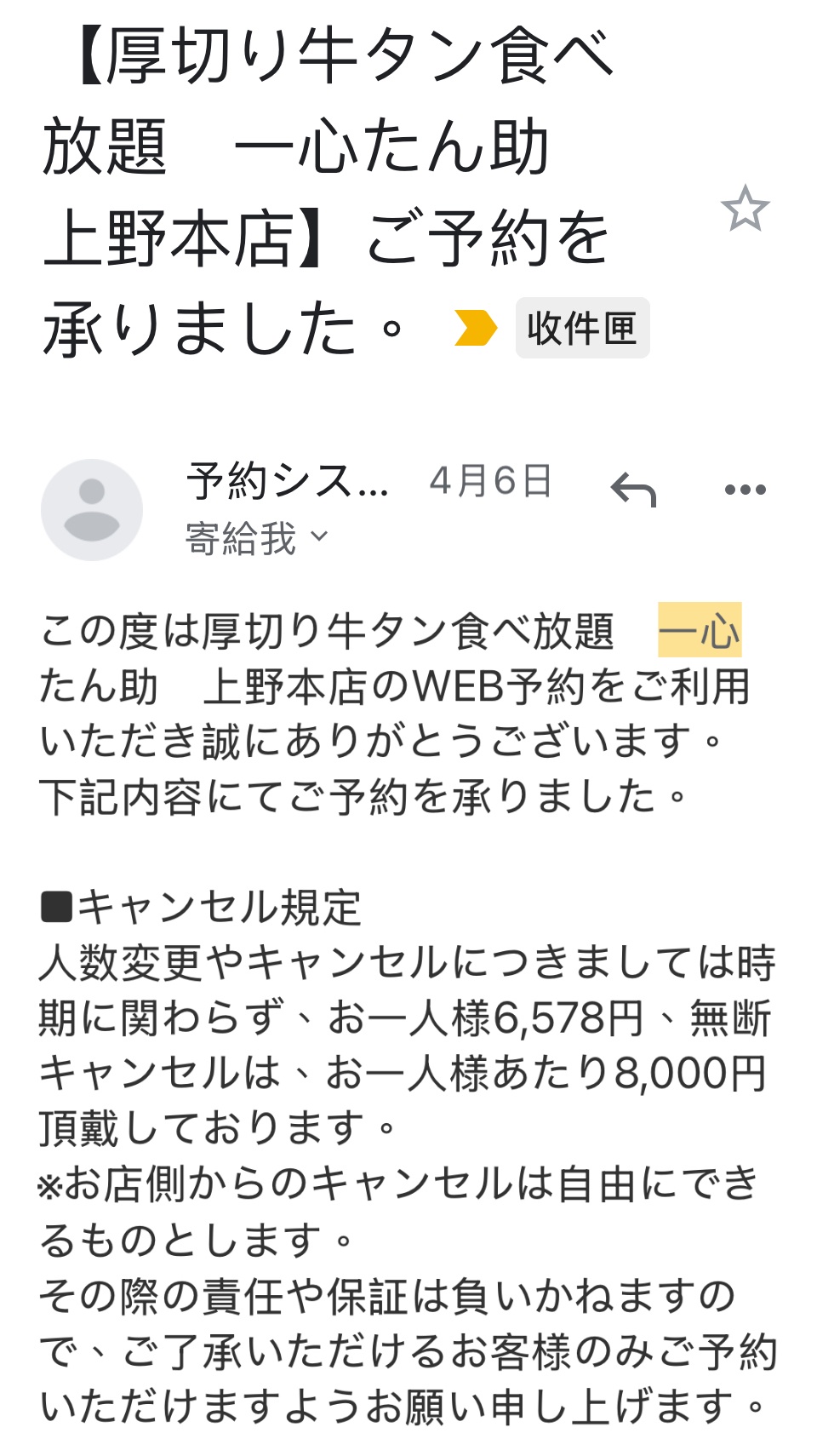
Task: Tap the 收件匣 label chip
Action: (582, 328)
